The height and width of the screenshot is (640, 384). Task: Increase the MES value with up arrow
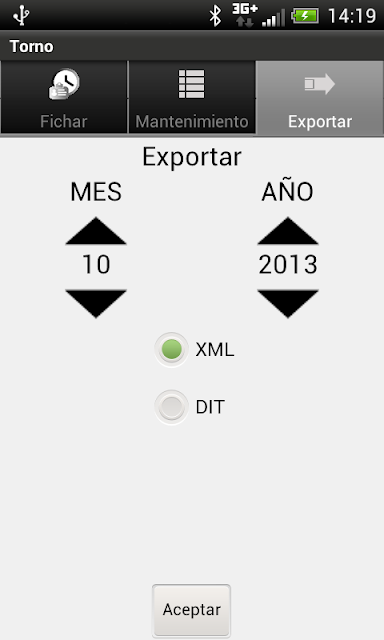tap(96, 231)
